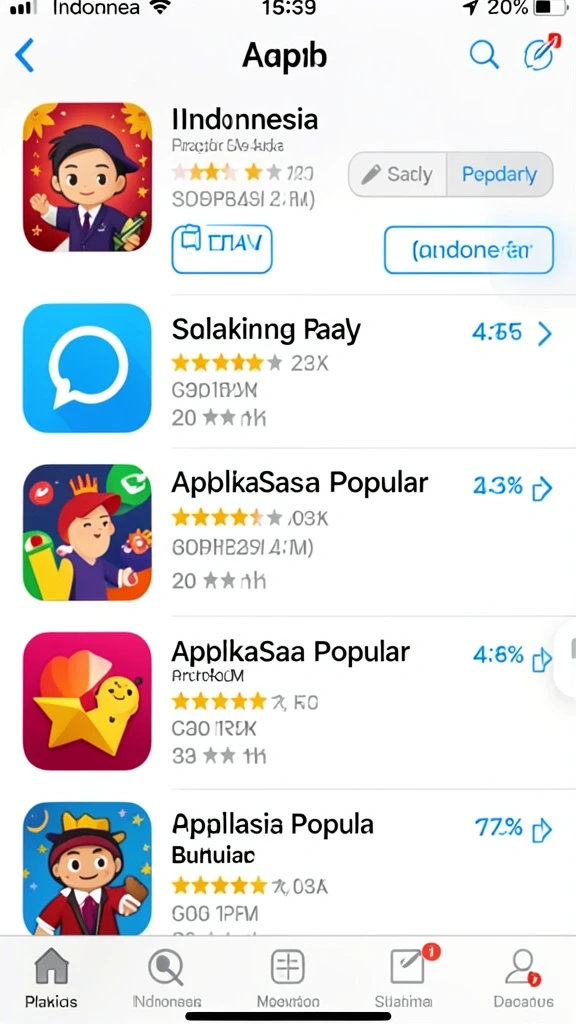Screen dimensions: 576x1024
Task: Tap the compose pencil icon
Action: (x=542, y=52)
